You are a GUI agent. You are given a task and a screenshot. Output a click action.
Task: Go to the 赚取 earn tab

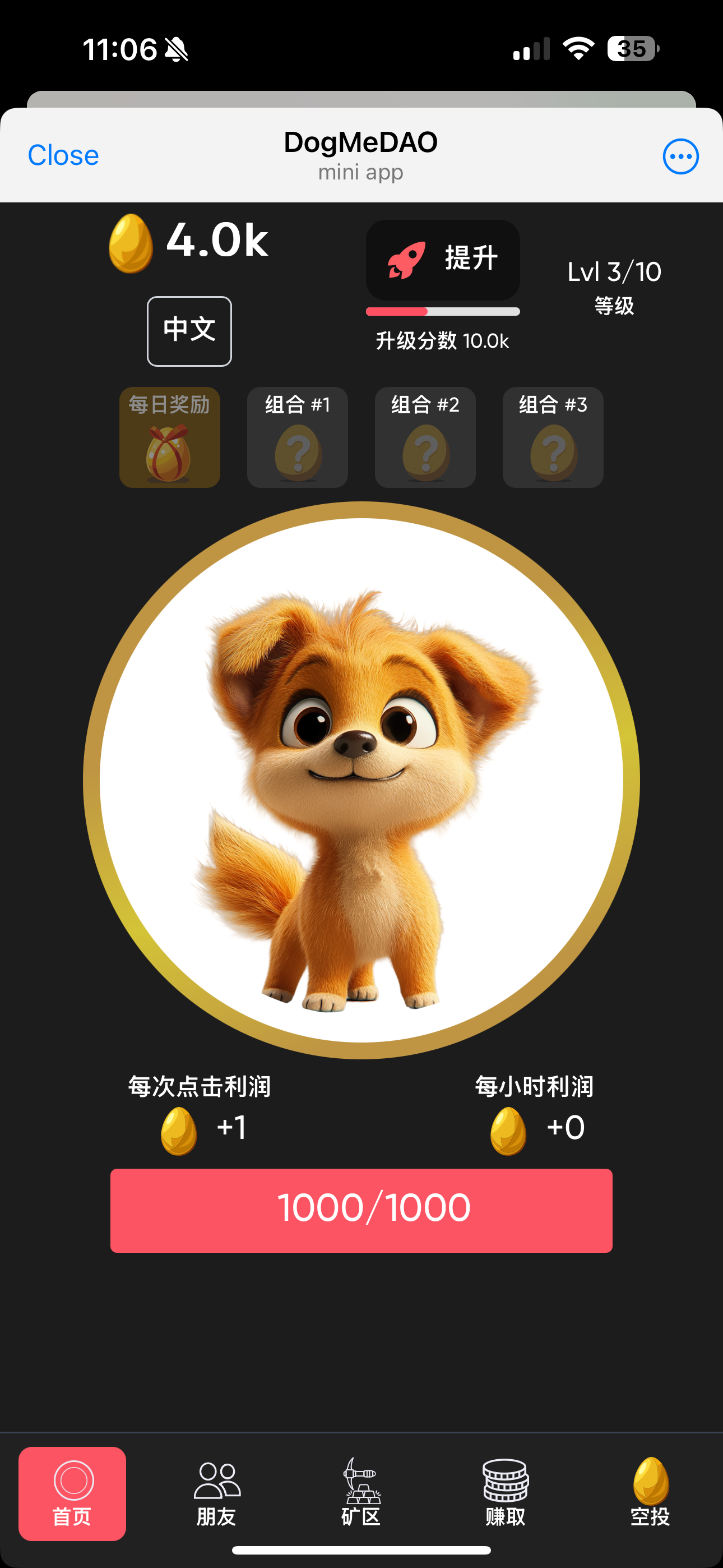(505, 1493)
